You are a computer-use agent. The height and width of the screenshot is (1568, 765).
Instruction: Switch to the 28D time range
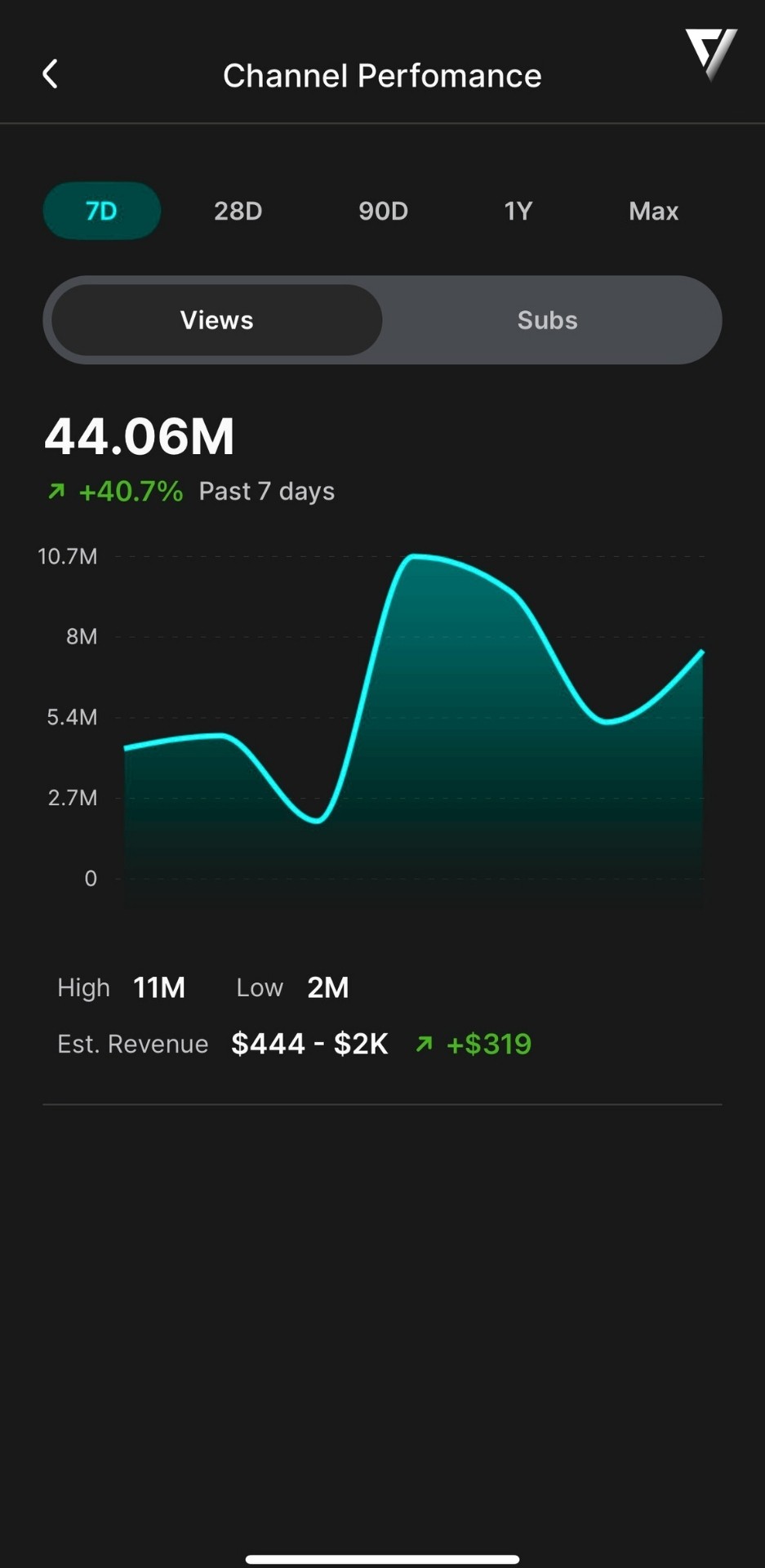coord(238,211)
